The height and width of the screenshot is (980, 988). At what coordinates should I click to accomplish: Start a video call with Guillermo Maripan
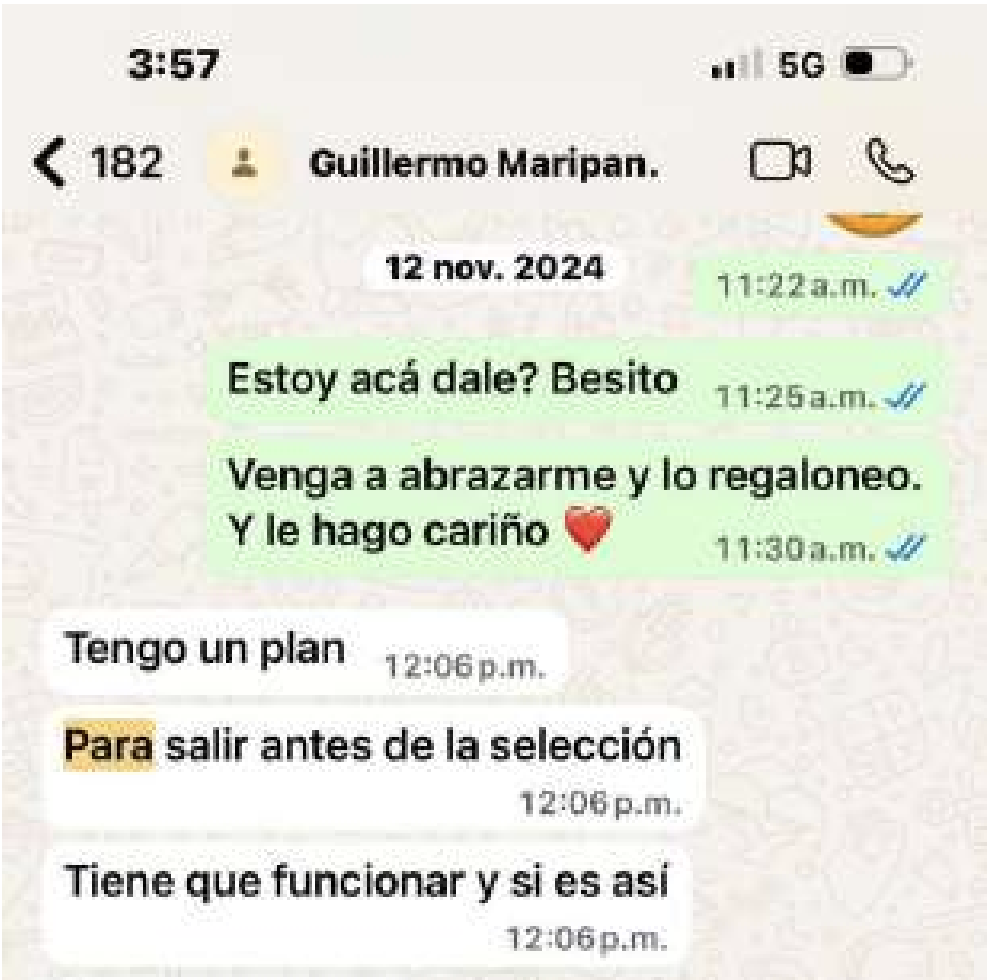(782, 163)
